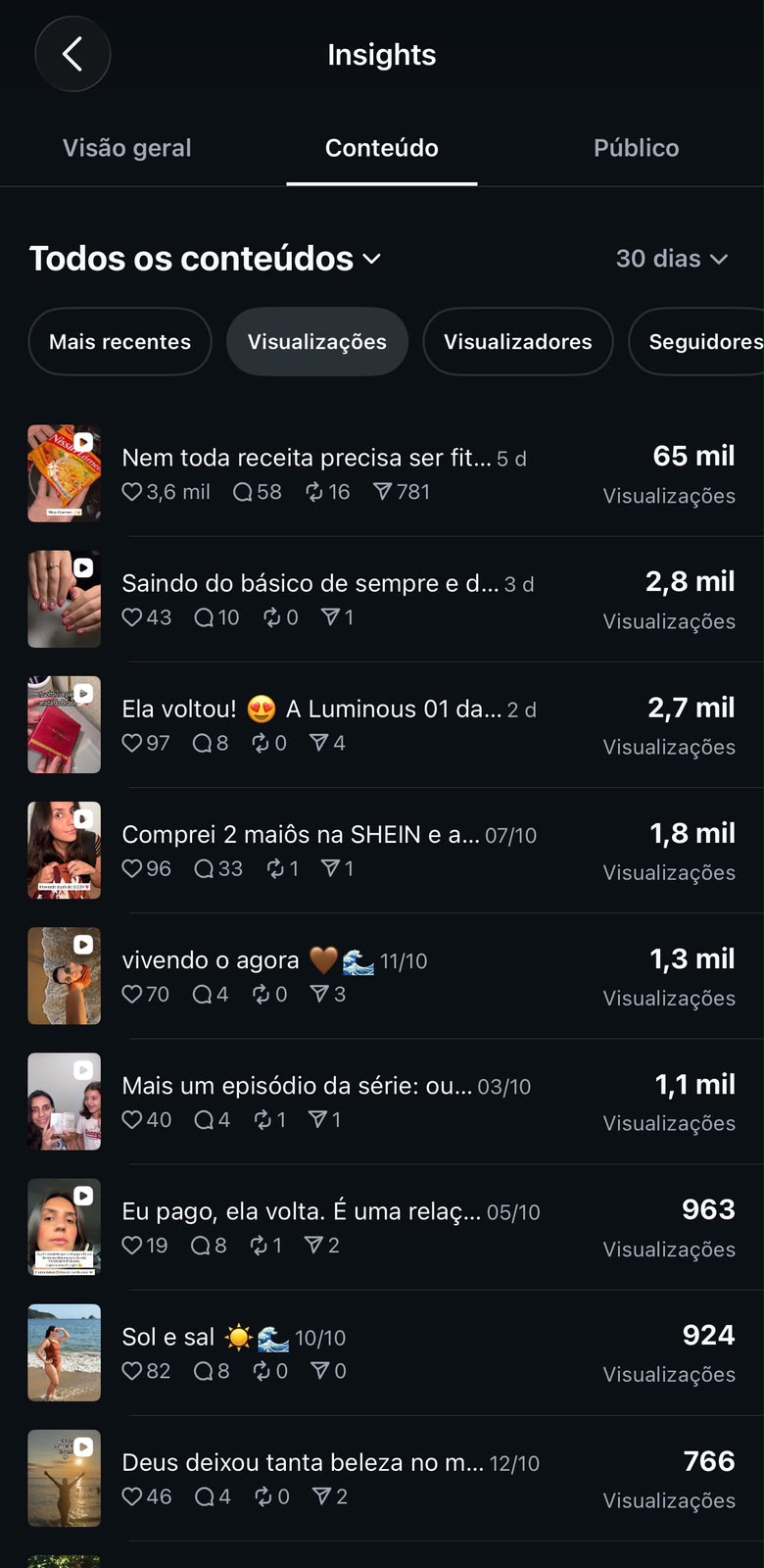The image size is (764, 1568).
Task: Open the post Nem toda receita precisa ser fit
Action: click(x=382, y=473)
